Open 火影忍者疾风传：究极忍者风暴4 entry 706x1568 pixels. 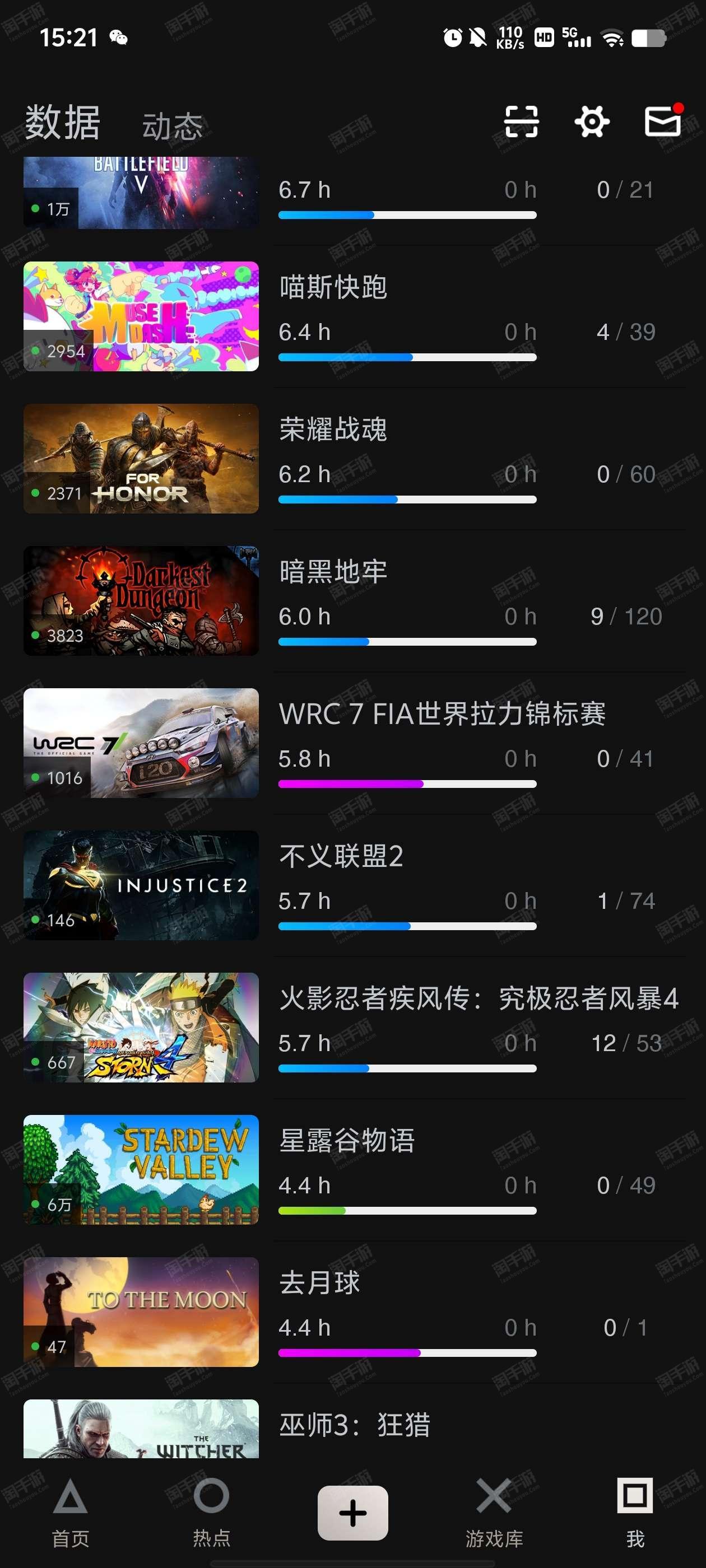pyautogui.click(x=355, y=1028)
